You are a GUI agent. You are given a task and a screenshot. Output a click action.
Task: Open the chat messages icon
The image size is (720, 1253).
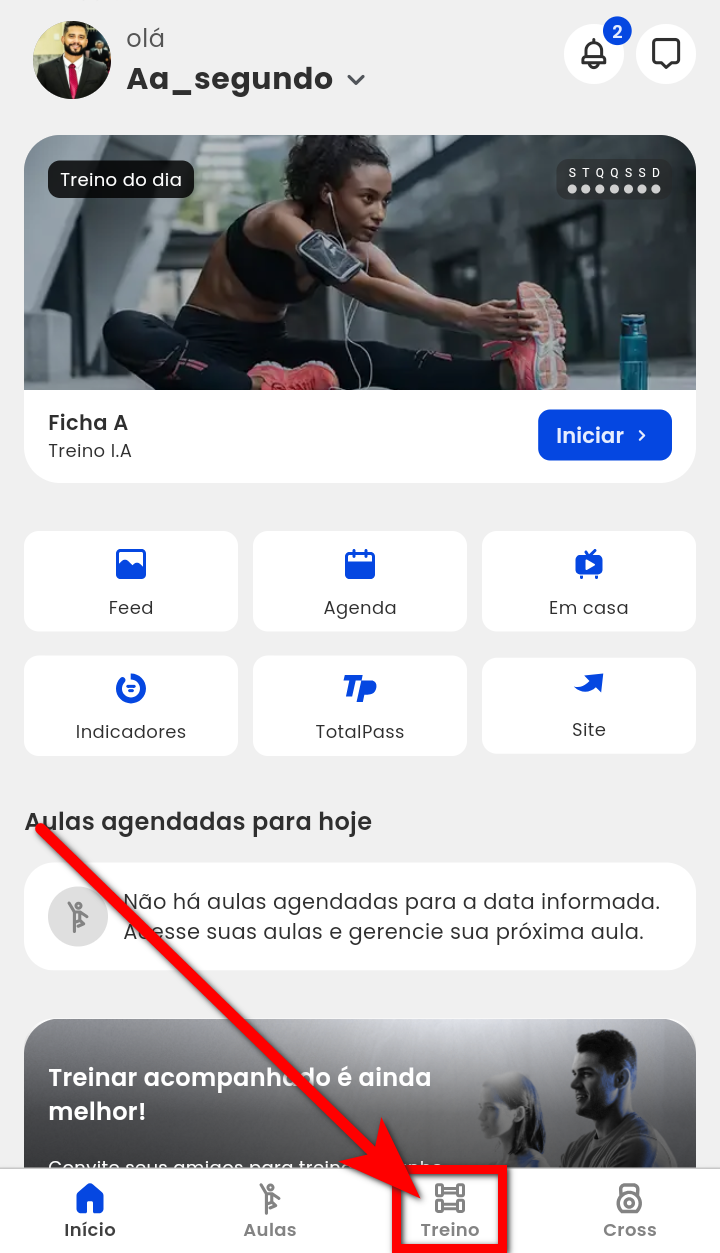coord(666,54)
